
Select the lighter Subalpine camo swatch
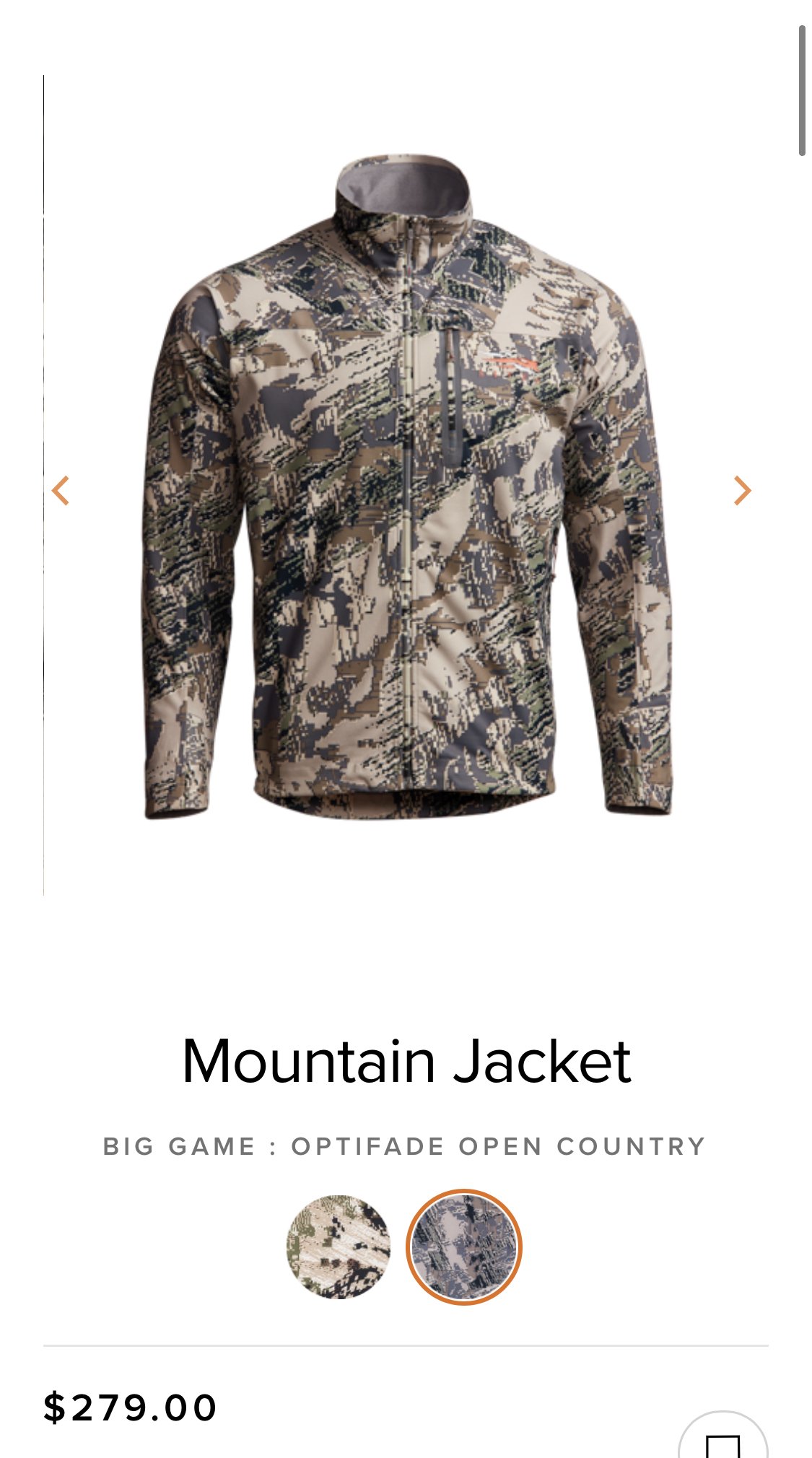click(339, 1247)
